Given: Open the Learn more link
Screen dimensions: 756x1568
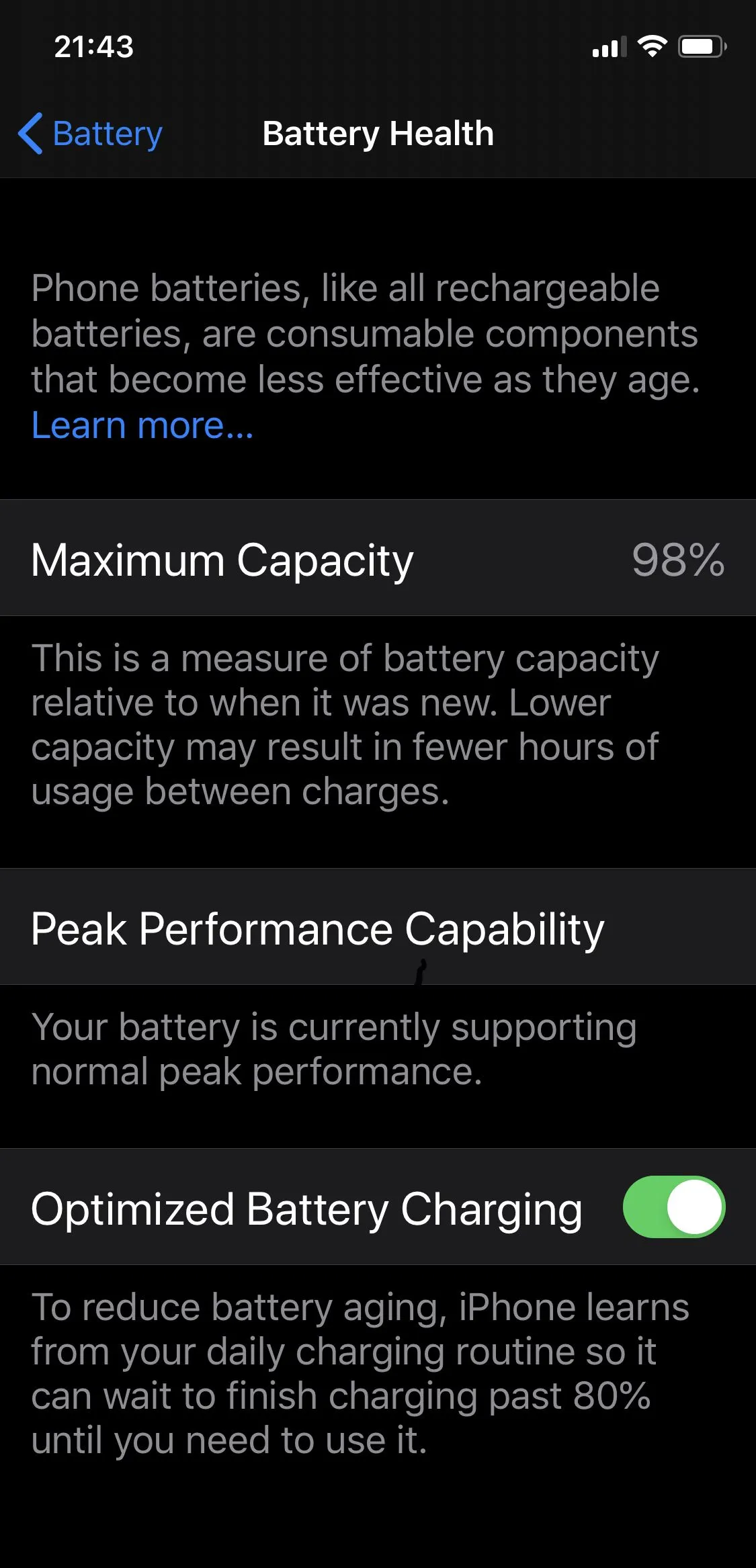Looking at the screenshot, I should coord(142,426).
